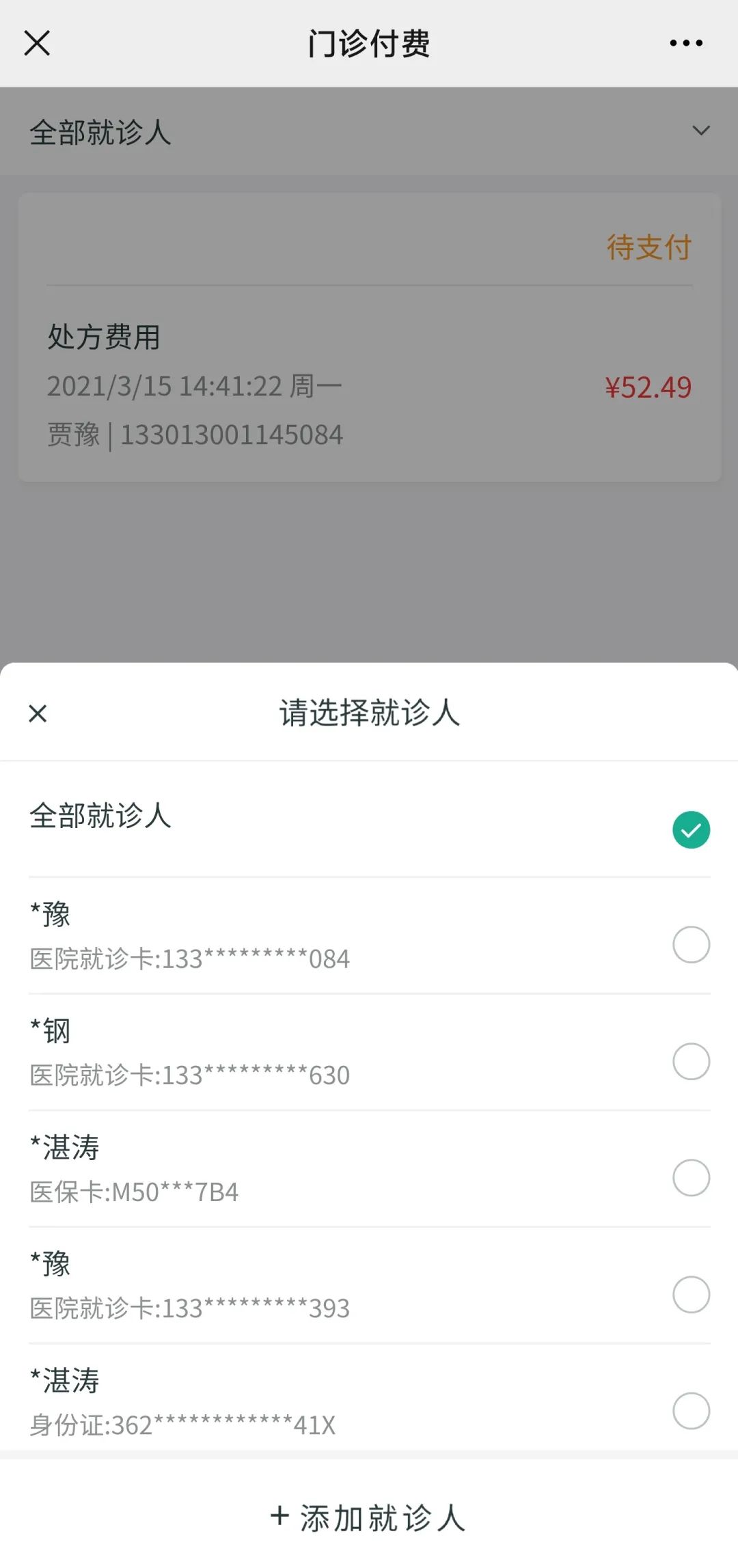Click the plus icon next to 添加就诊人
Viewport: 738px width, 1568px height.
click(x=280, y=1518)
